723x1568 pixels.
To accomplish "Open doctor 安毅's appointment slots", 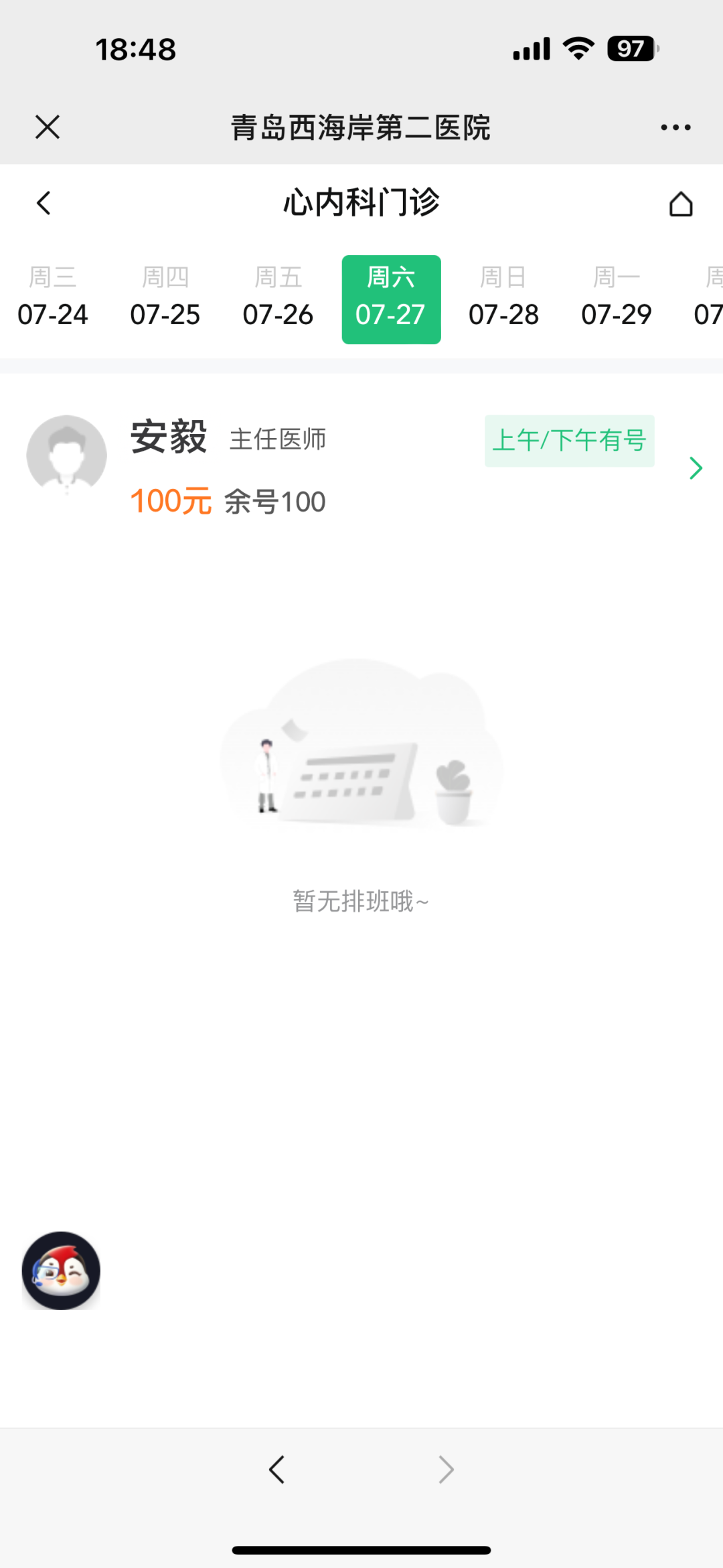I will click(696, 468).
